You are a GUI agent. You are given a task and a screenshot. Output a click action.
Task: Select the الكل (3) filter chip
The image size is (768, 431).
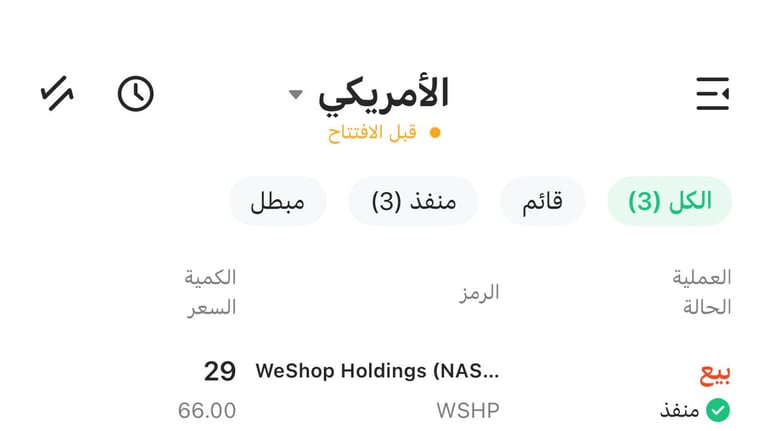669,201
